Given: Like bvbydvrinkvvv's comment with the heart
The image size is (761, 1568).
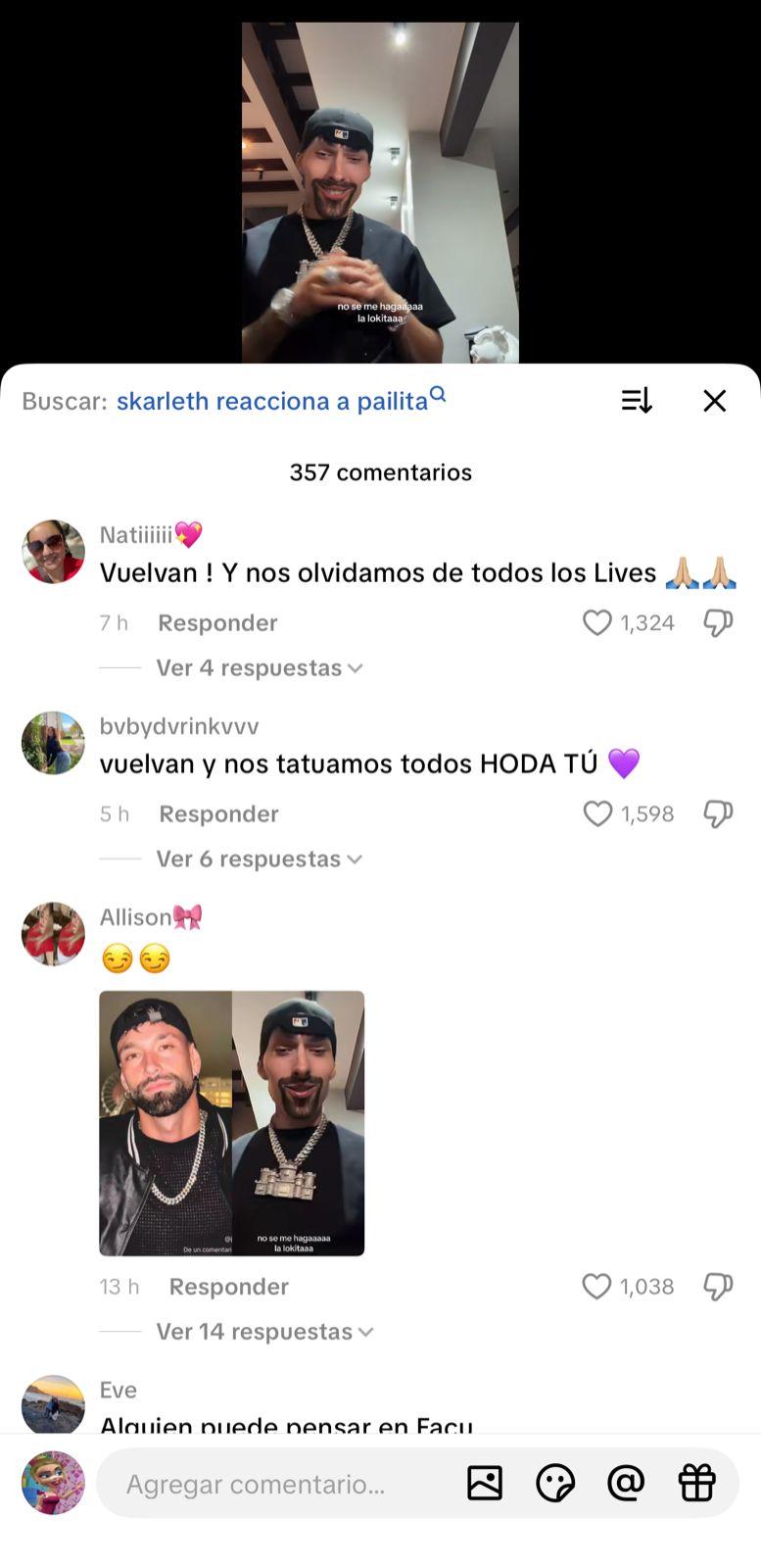Looking at the screenshot, I should click(596, 812).
